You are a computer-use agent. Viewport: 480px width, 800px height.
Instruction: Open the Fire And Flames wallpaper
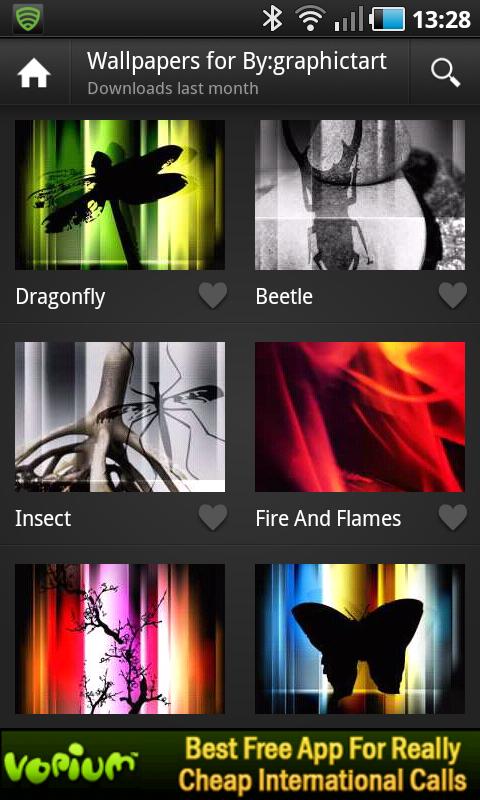[360, 417]
